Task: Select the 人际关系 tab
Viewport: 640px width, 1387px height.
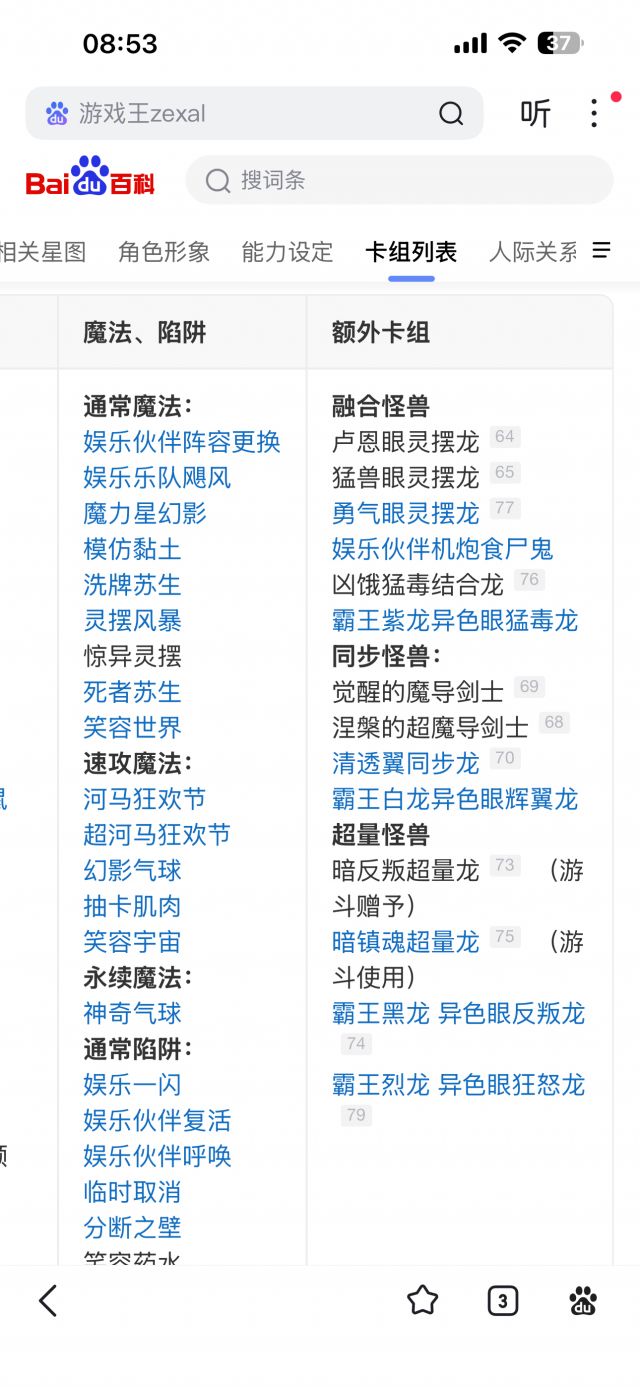Action: pos(533,252)
